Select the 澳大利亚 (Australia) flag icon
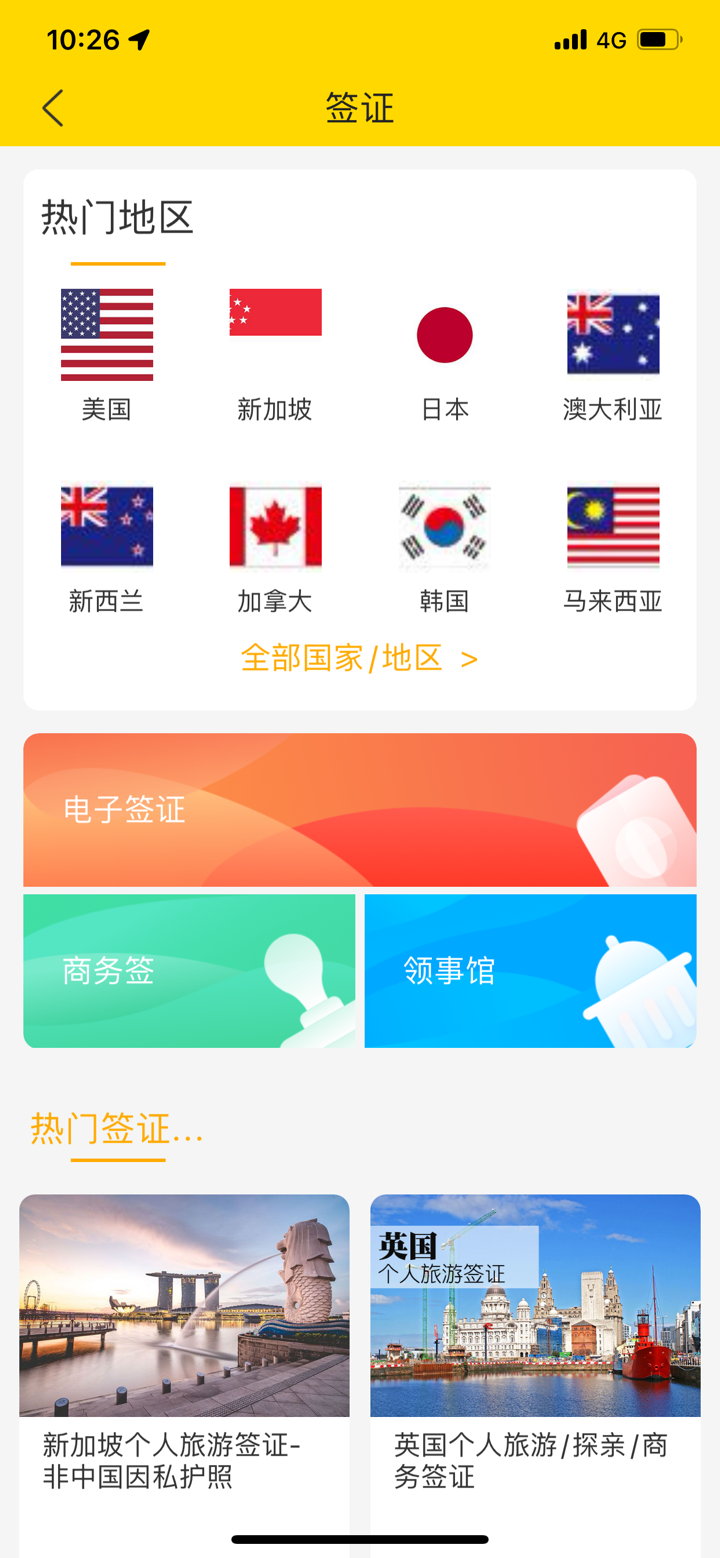 coord(613,335)
